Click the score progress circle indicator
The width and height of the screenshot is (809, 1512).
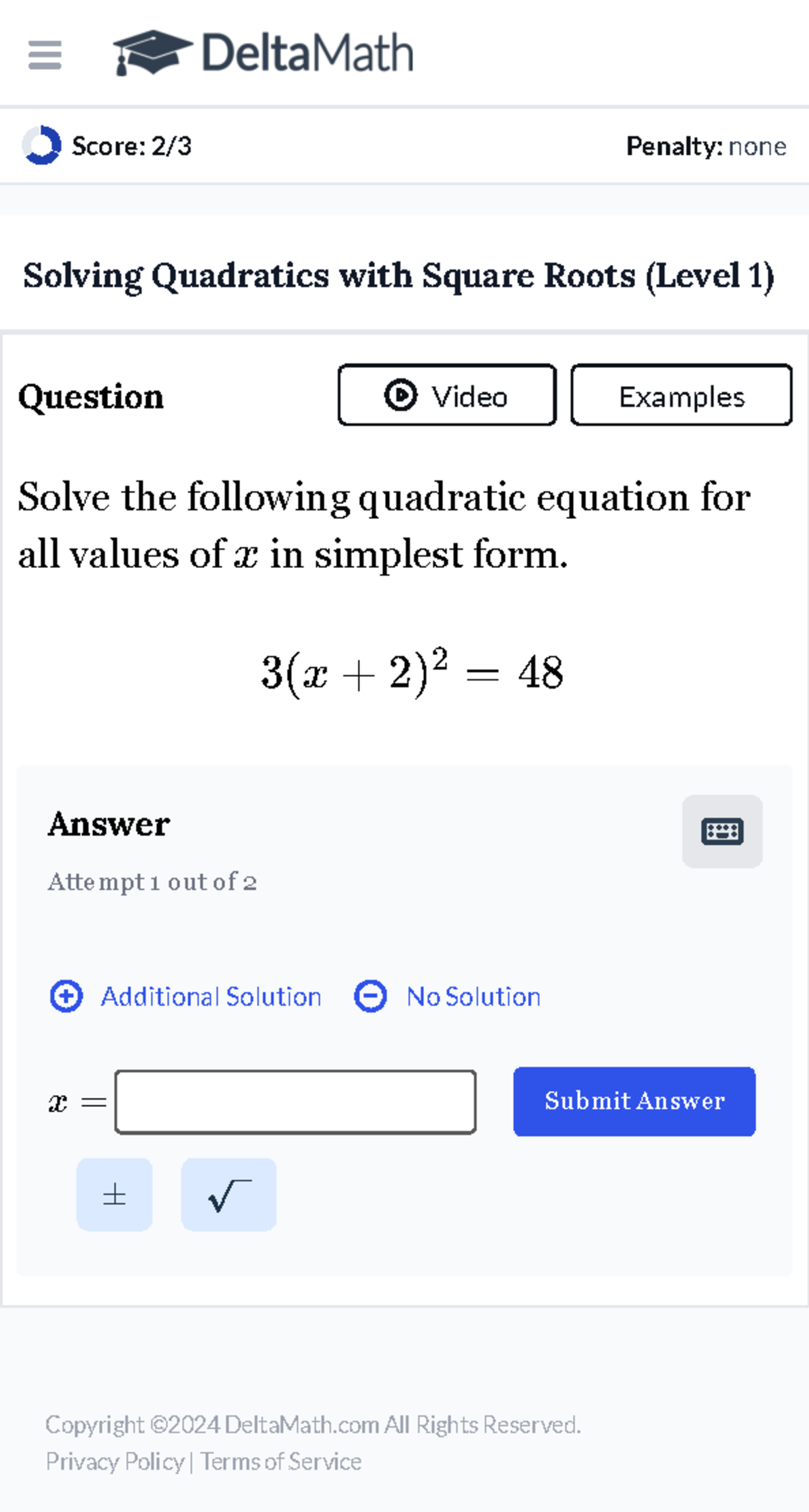click(x=42, y=146)
